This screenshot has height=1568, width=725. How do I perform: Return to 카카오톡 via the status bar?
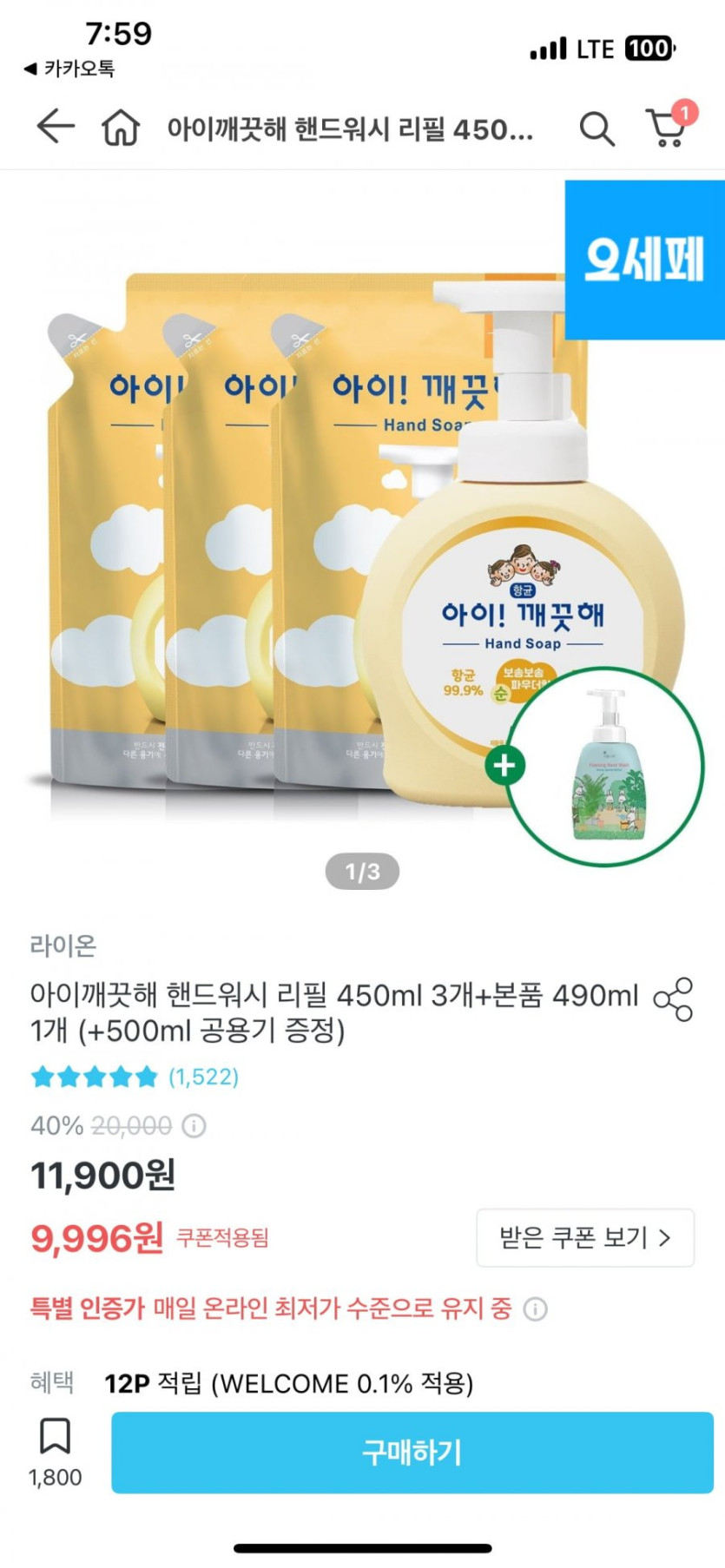(x=69, y=69)
